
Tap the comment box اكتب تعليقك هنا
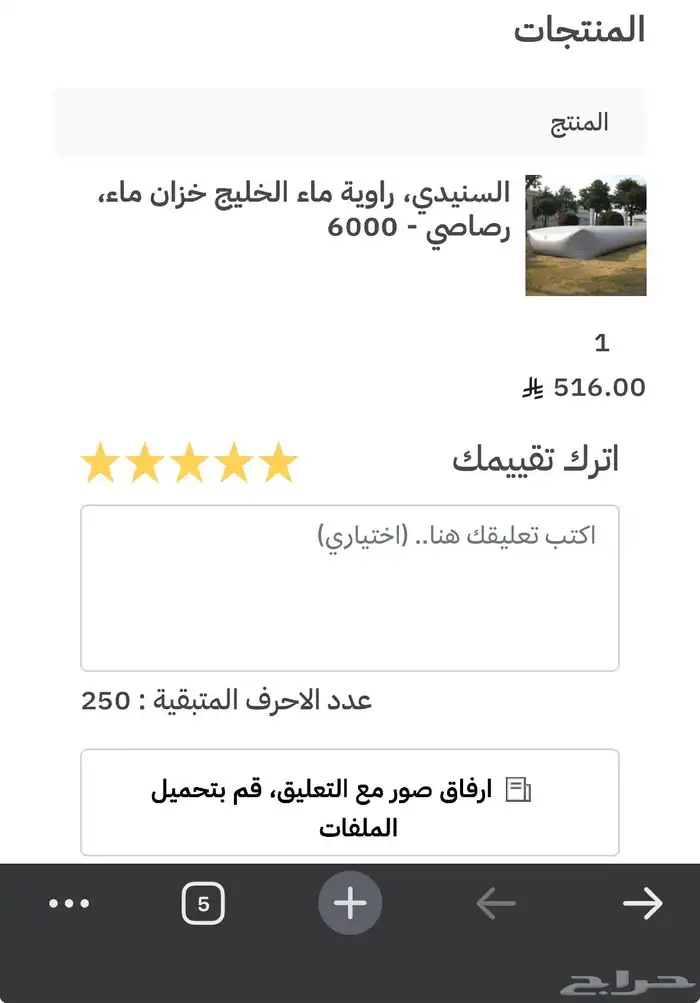[x=350, y=587]
